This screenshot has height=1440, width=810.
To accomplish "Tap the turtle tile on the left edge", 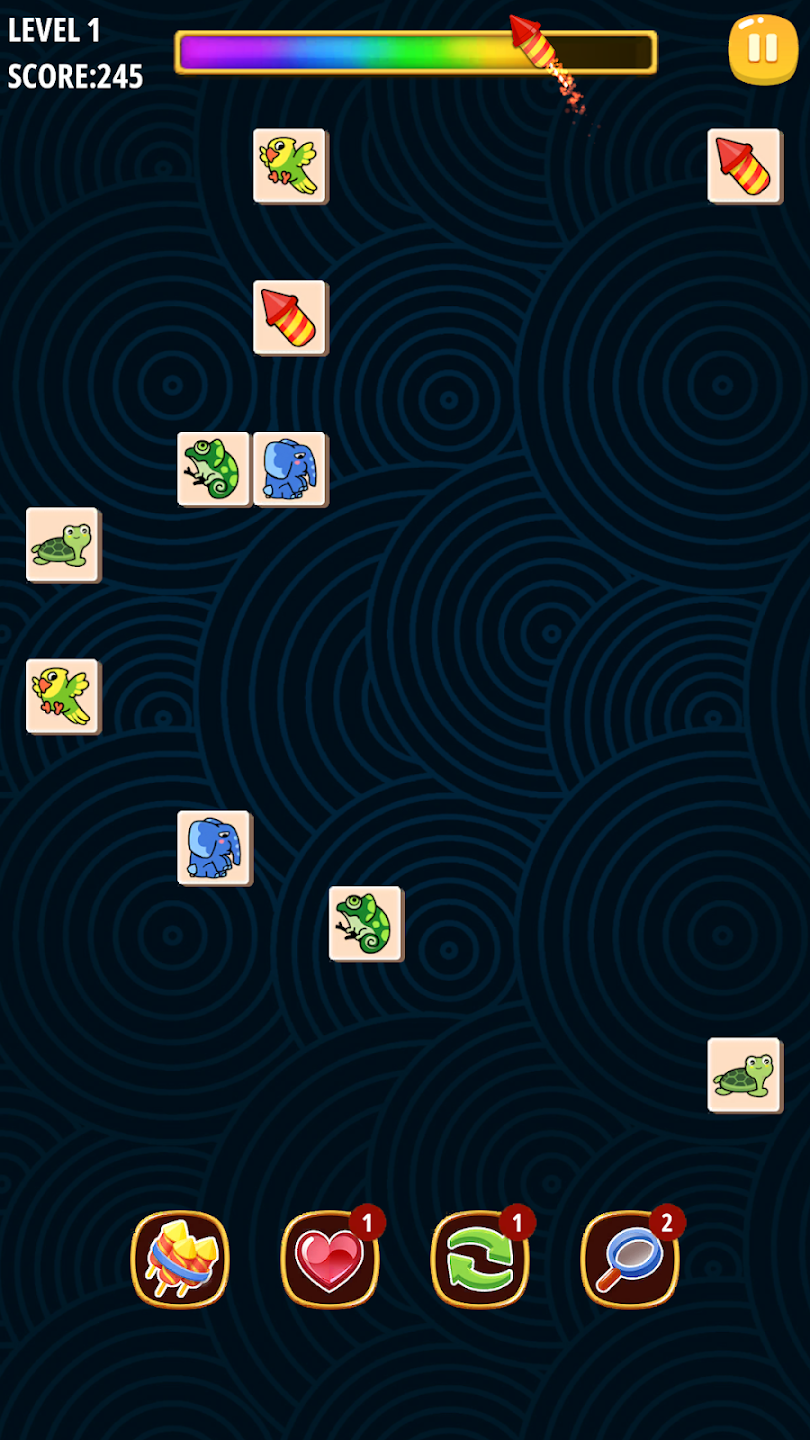I will pos(63,546).
